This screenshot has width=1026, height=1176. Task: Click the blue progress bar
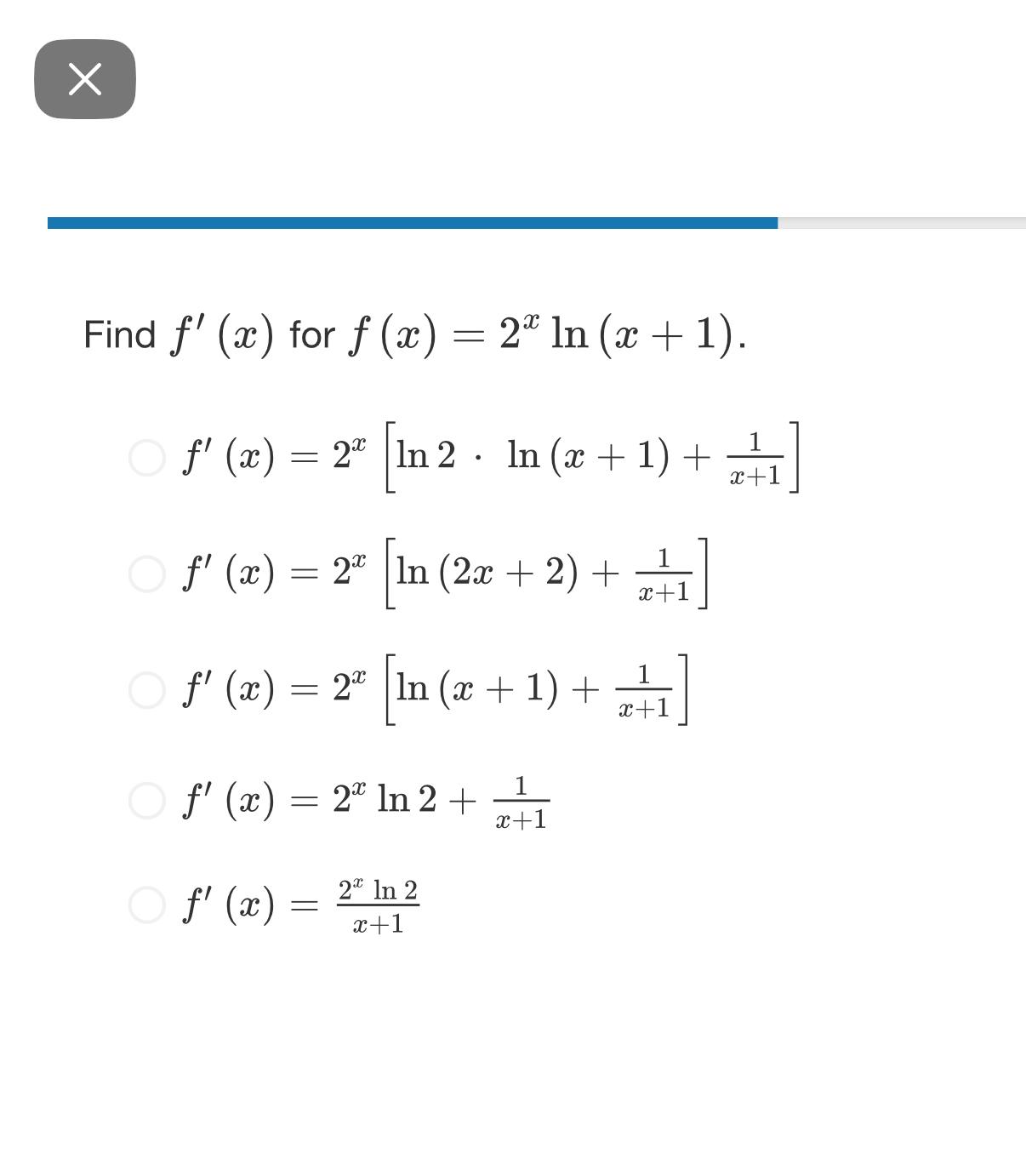coord(408,221)
